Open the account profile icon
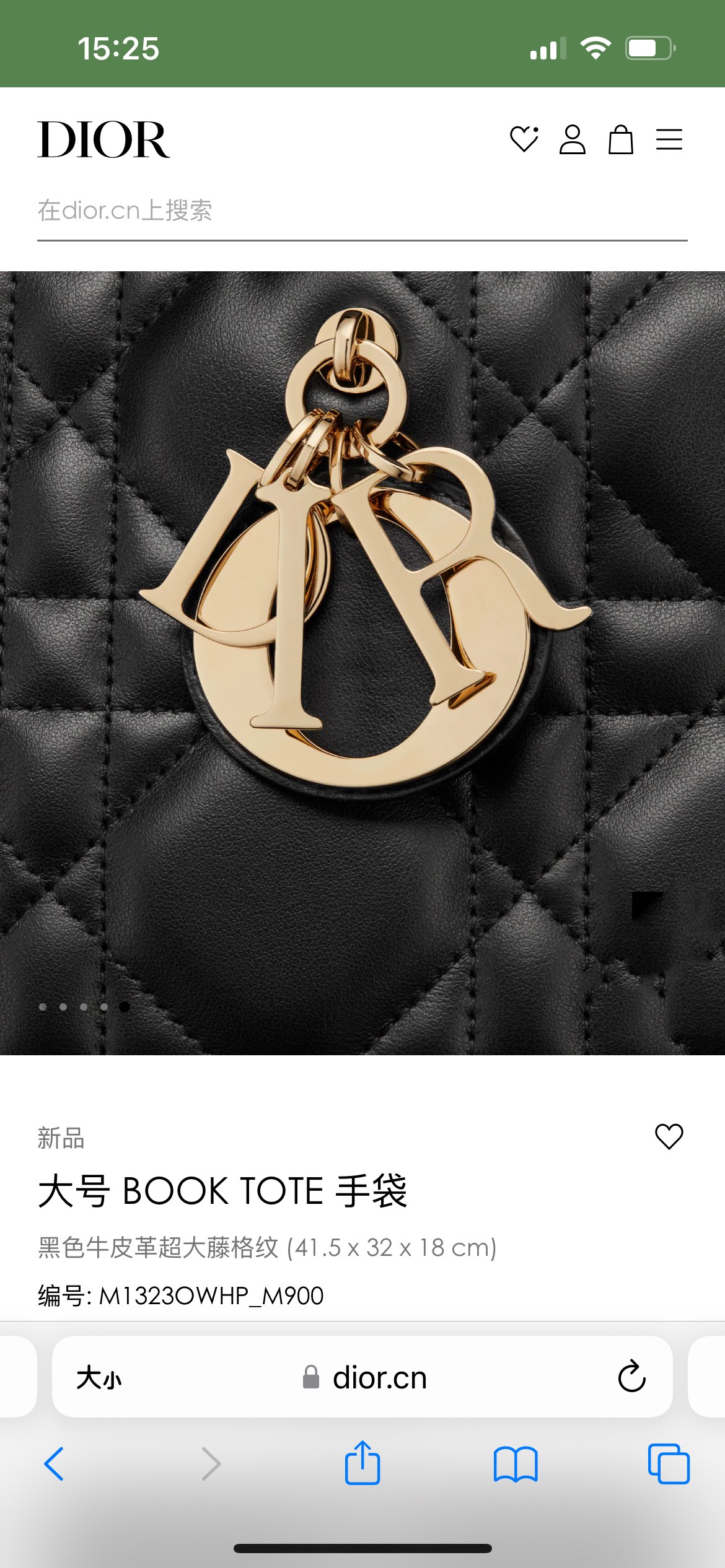 click(572, 139)
